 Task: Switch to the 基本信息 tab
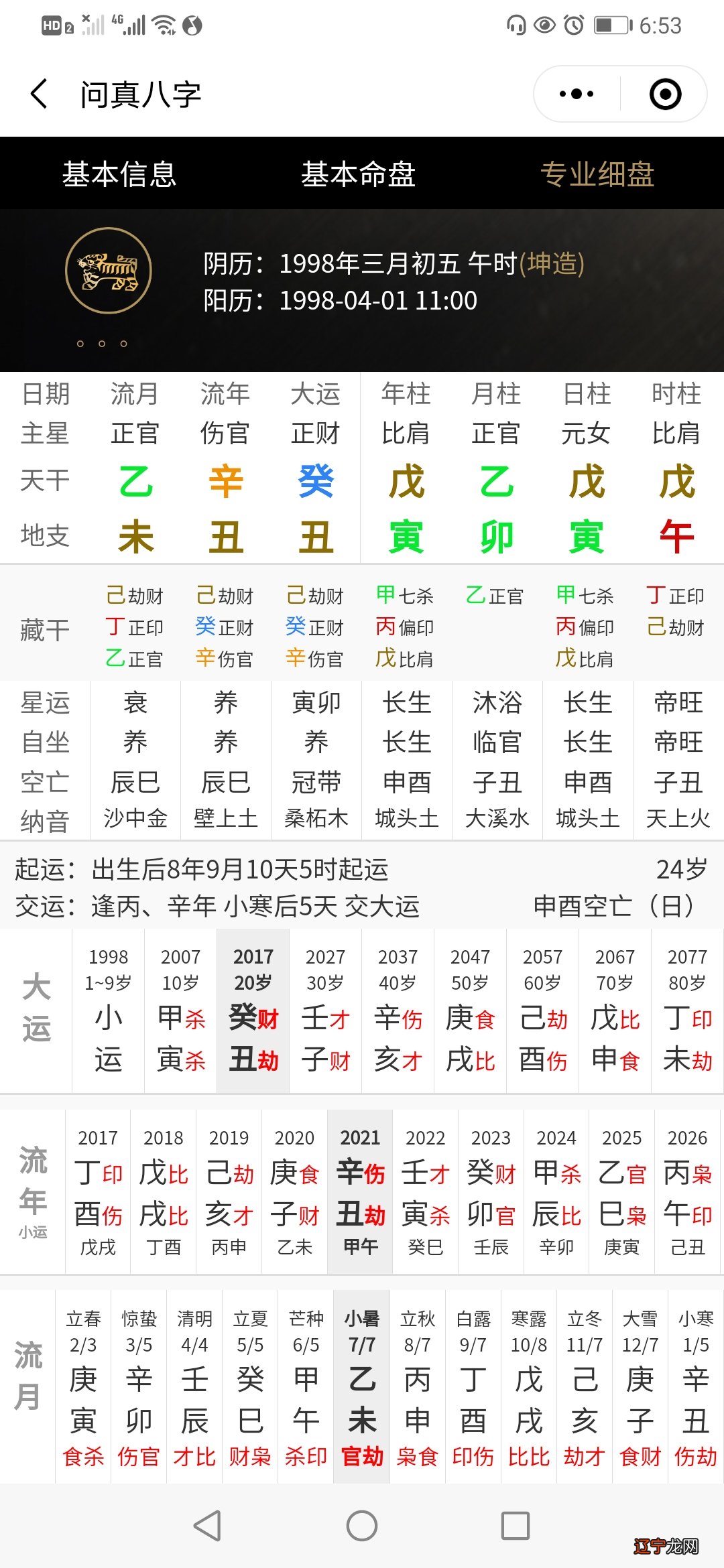tap(119, 174)
